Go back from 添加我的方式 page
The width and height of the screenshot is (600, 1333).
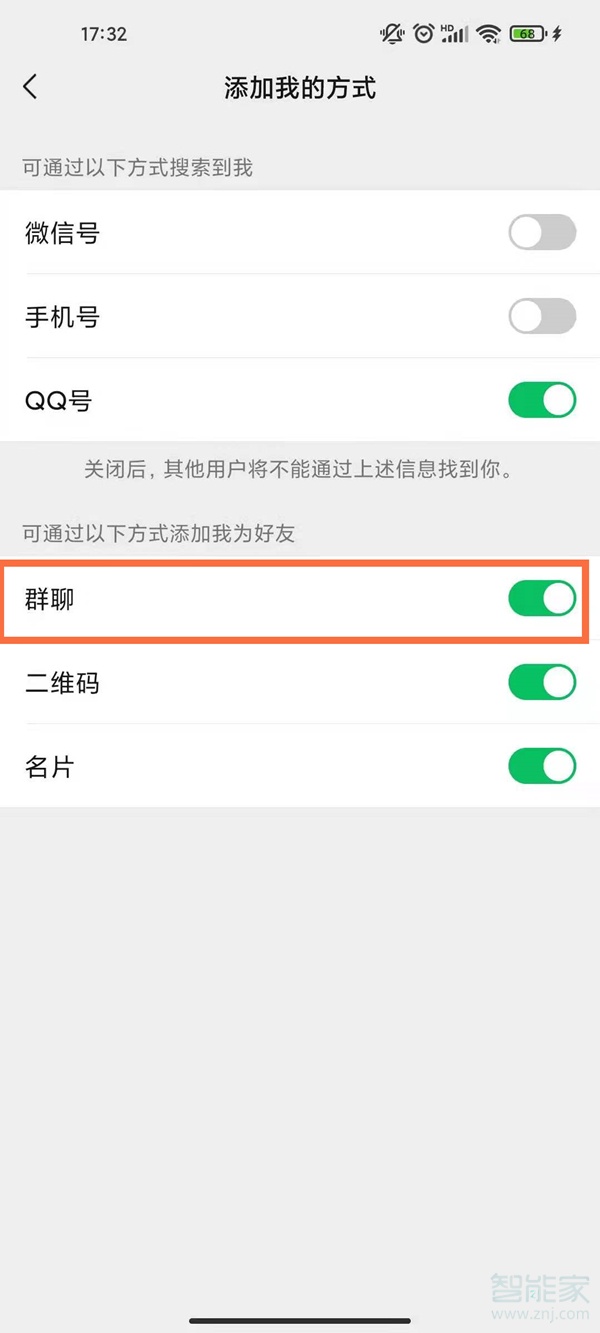(x=31, y=87)
